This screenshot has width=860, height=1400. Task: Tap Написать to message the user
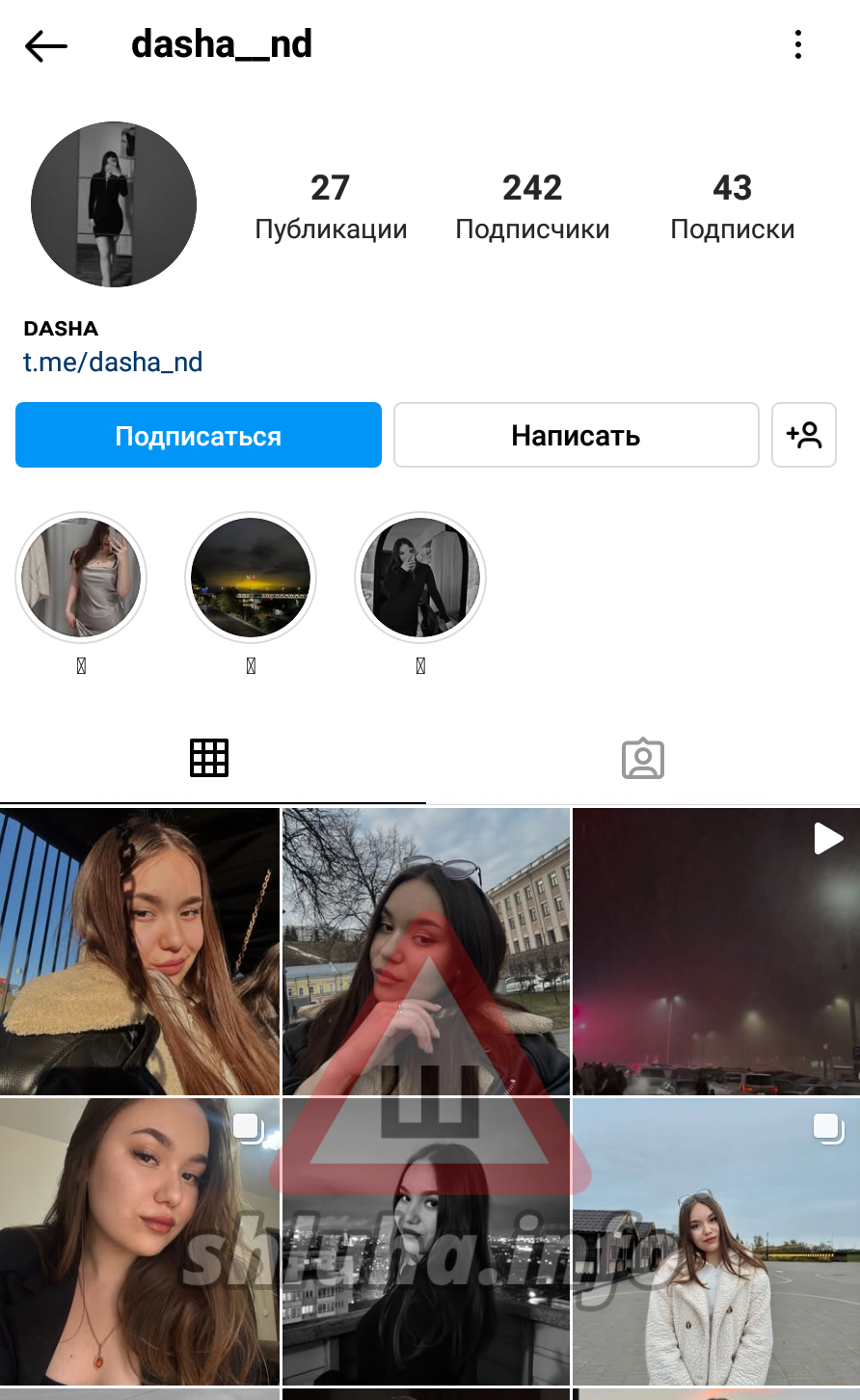point(576,435)
